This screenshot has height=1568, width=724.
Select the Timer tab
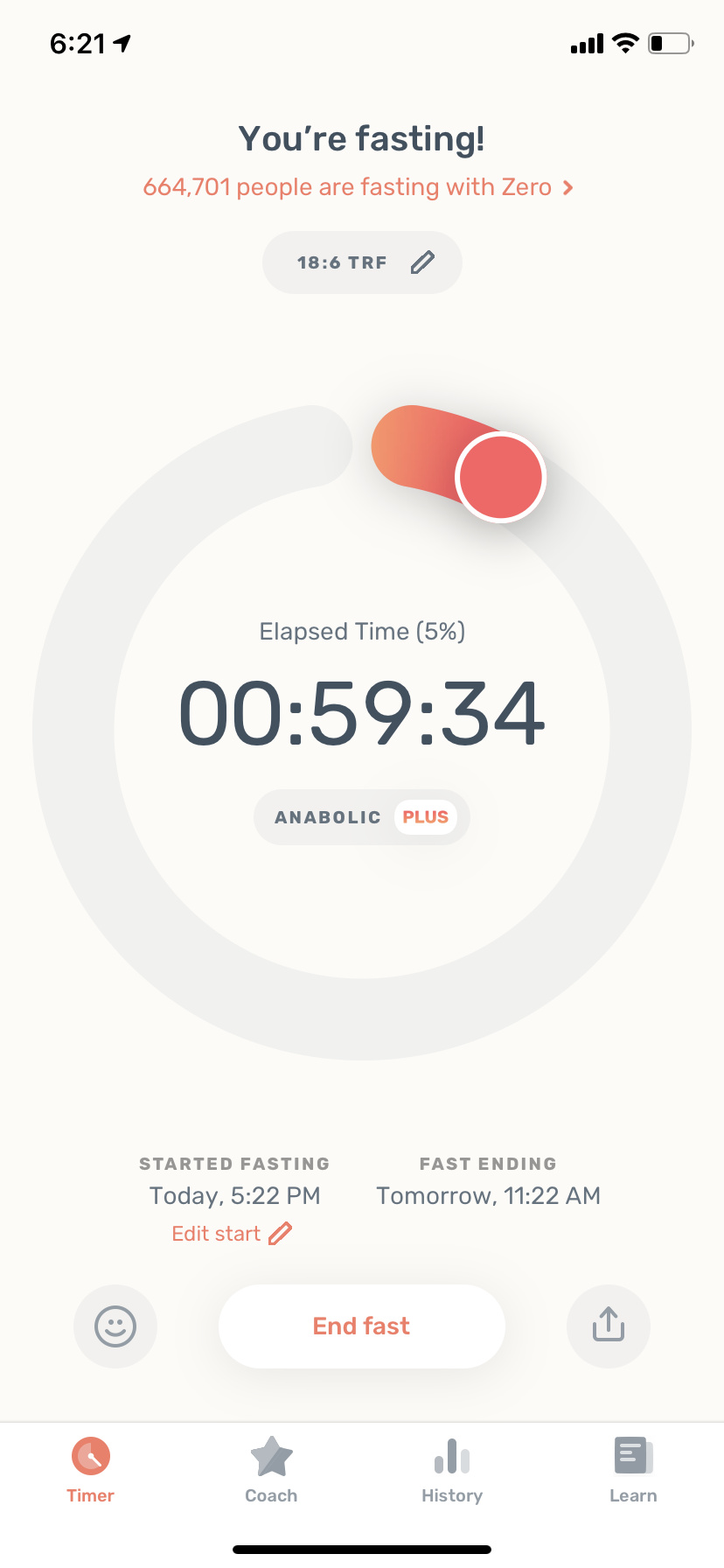(91, 1470)
